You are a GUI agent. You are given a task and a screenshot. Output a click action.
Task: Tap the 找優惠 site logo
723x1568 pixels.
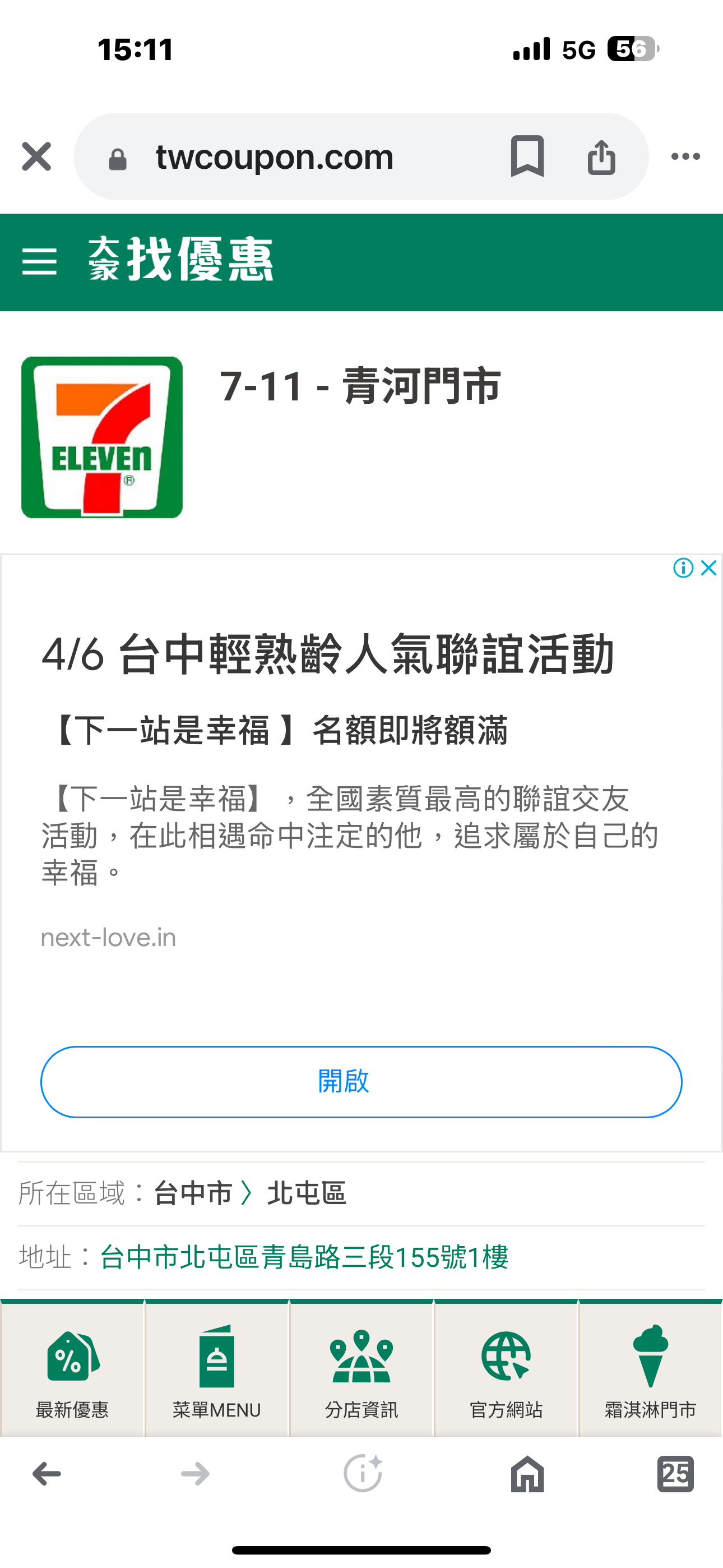click(182, 260)
